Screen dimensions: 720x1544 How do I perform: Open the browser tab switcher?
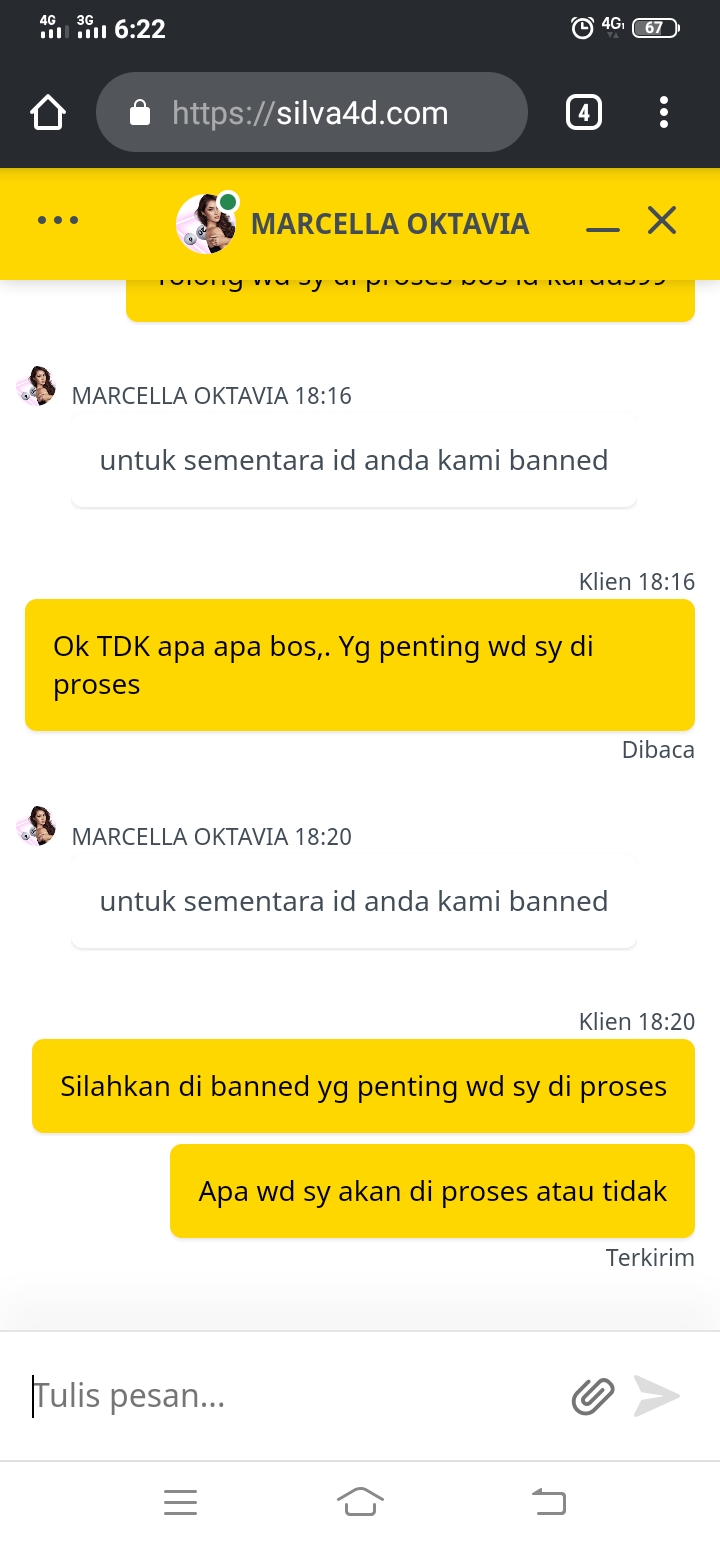(x=584, y=113)
